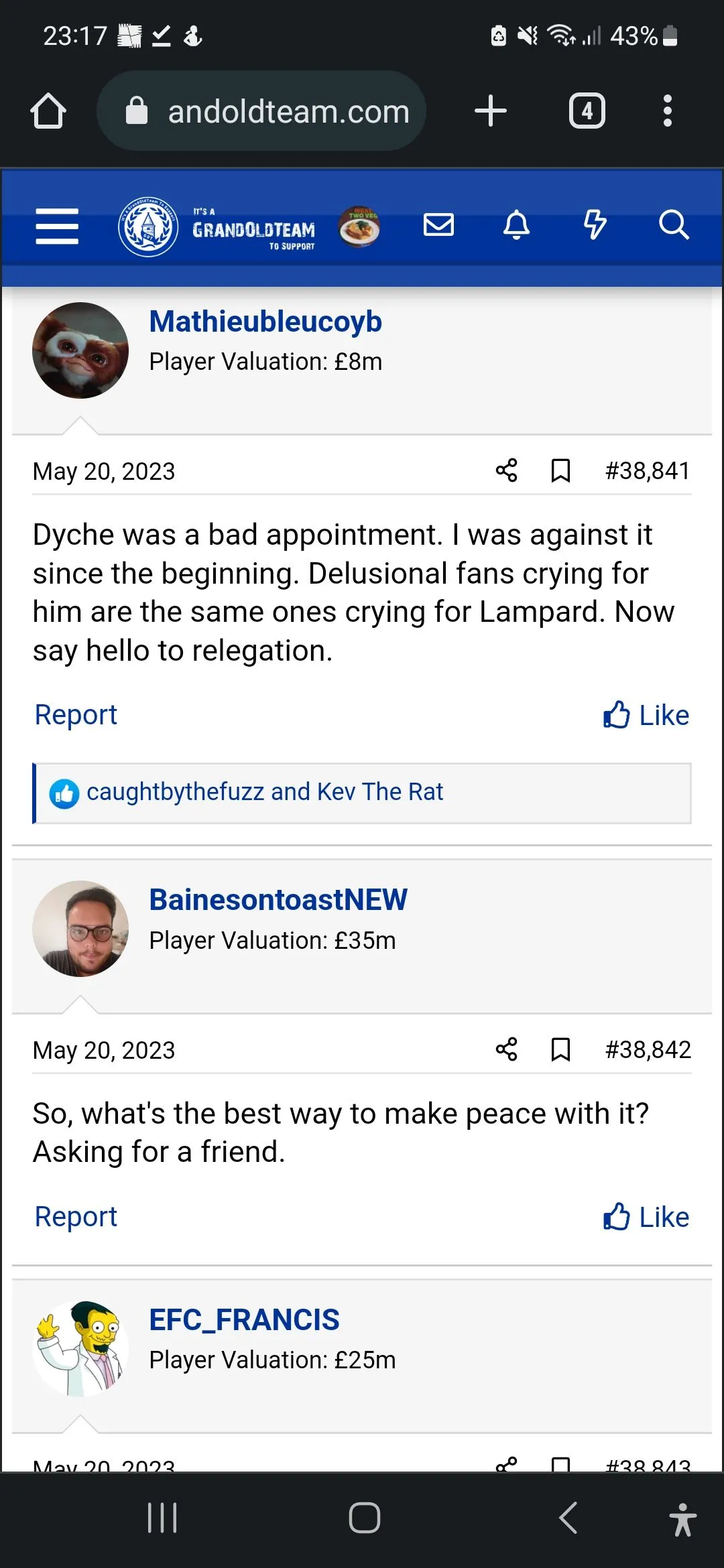Open the forum hamburger menu
This screenshot has width=724, height=1568.
57,226
